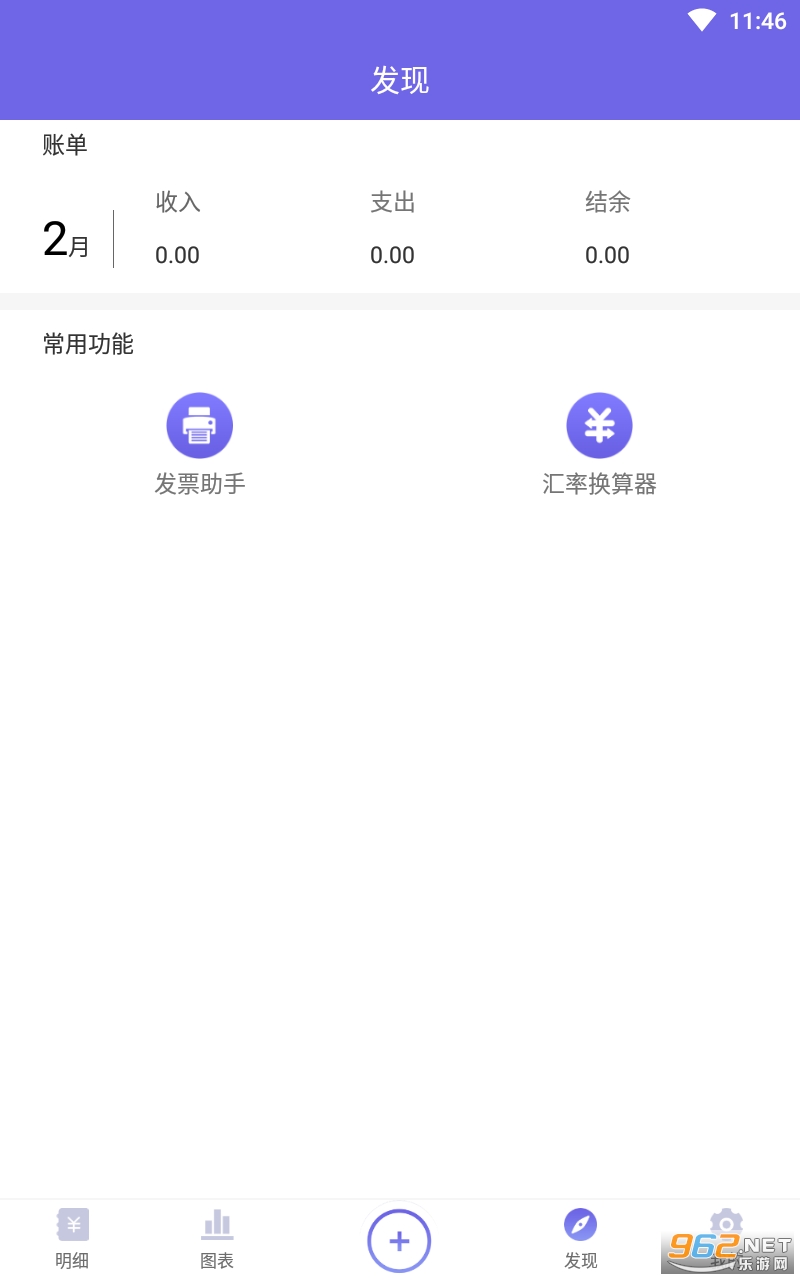Open the 2月 monthly bill summary
This screenshot has height=1280, width=800.
(x=66, y=240)
